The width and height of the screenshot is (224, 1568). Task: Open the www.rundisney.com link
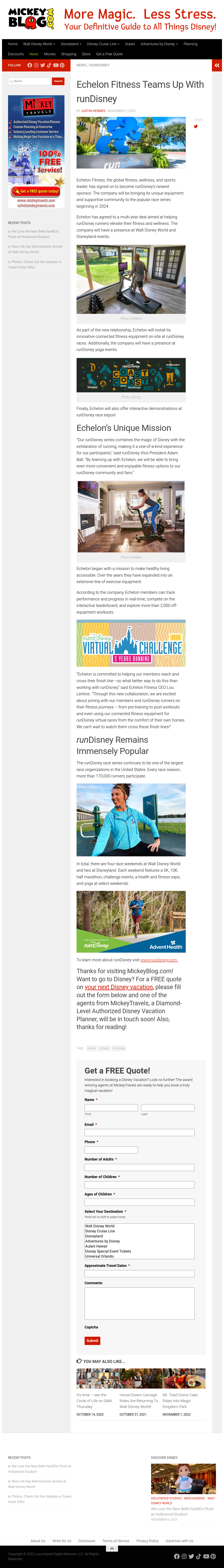159,960
